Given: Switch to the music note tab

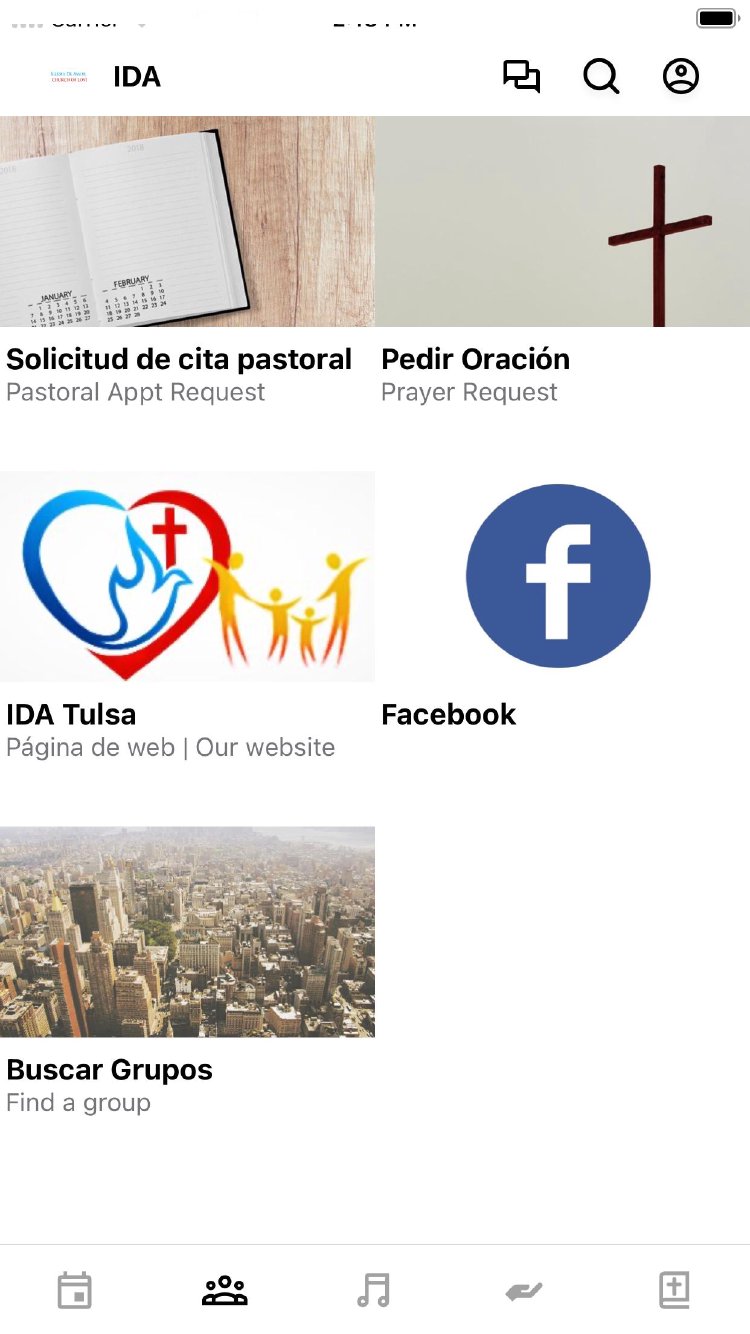Looking at the screenshot, I should coord(374,1290).
